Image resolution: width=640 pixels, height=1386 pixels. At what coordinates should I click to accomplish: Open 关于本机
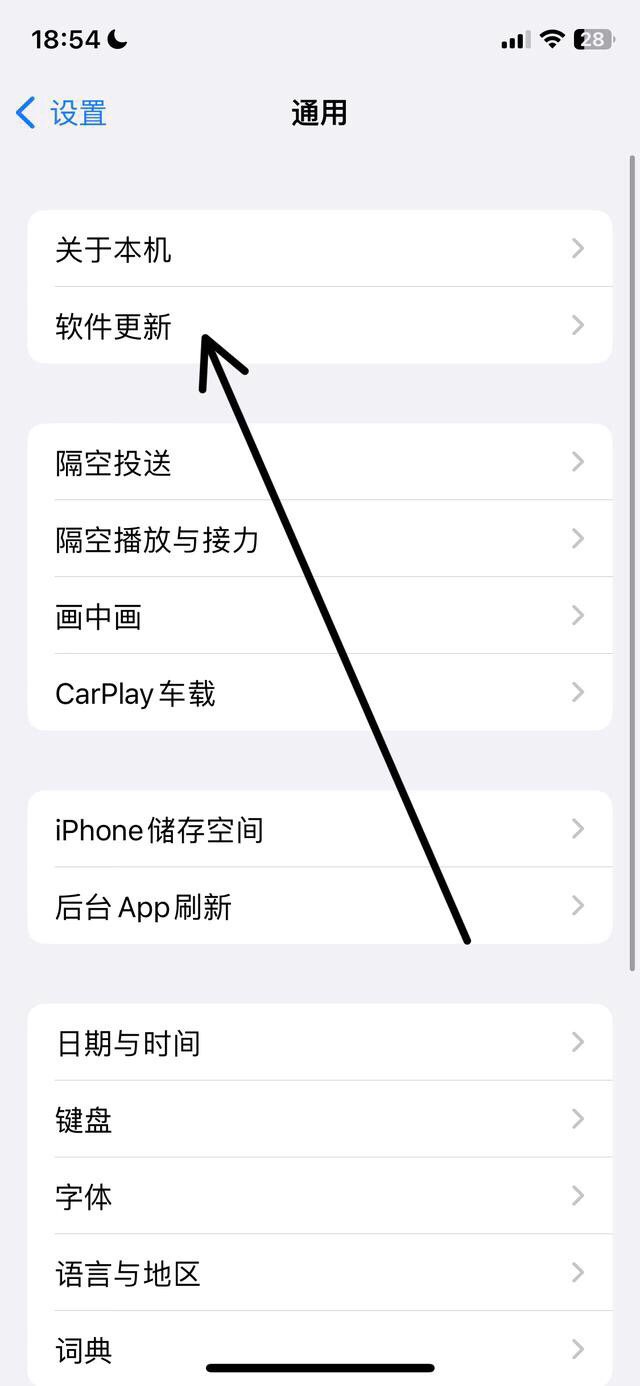click(319, 249)
